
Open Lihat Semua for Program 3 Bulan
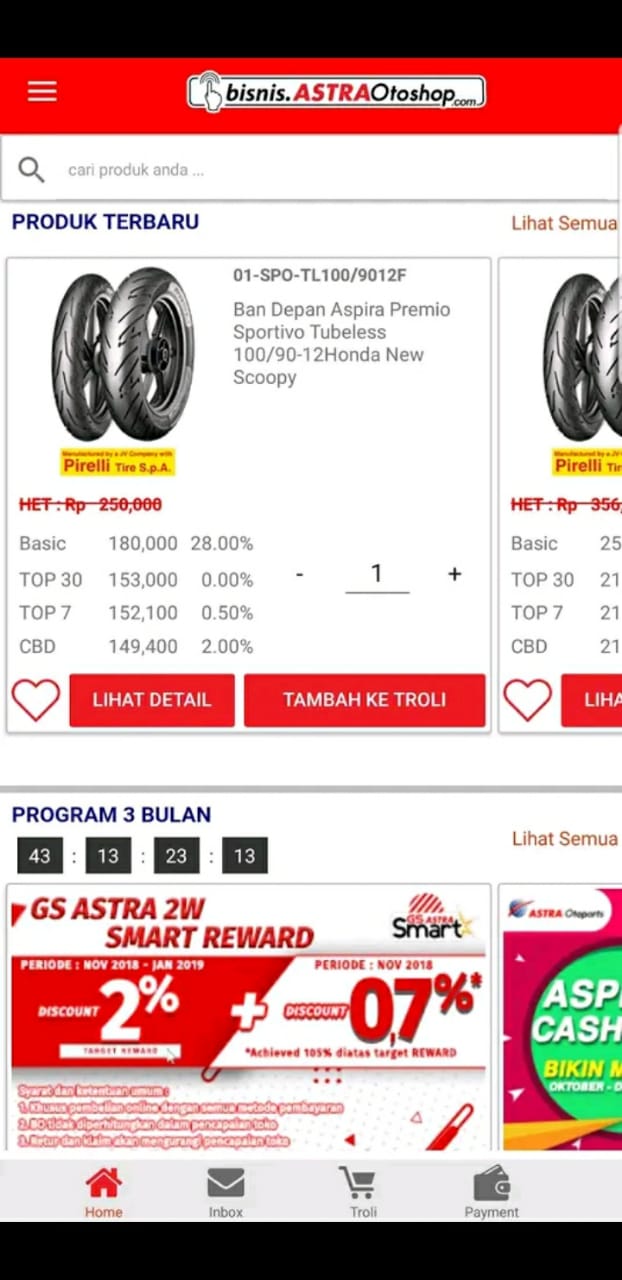tap(564, 839)
